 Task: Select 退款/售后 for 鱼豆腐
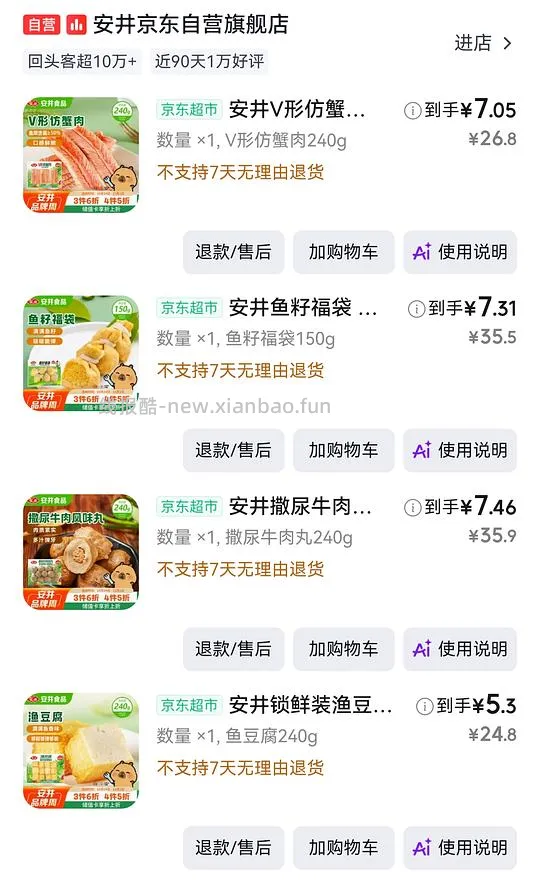(x=233, y=847)
